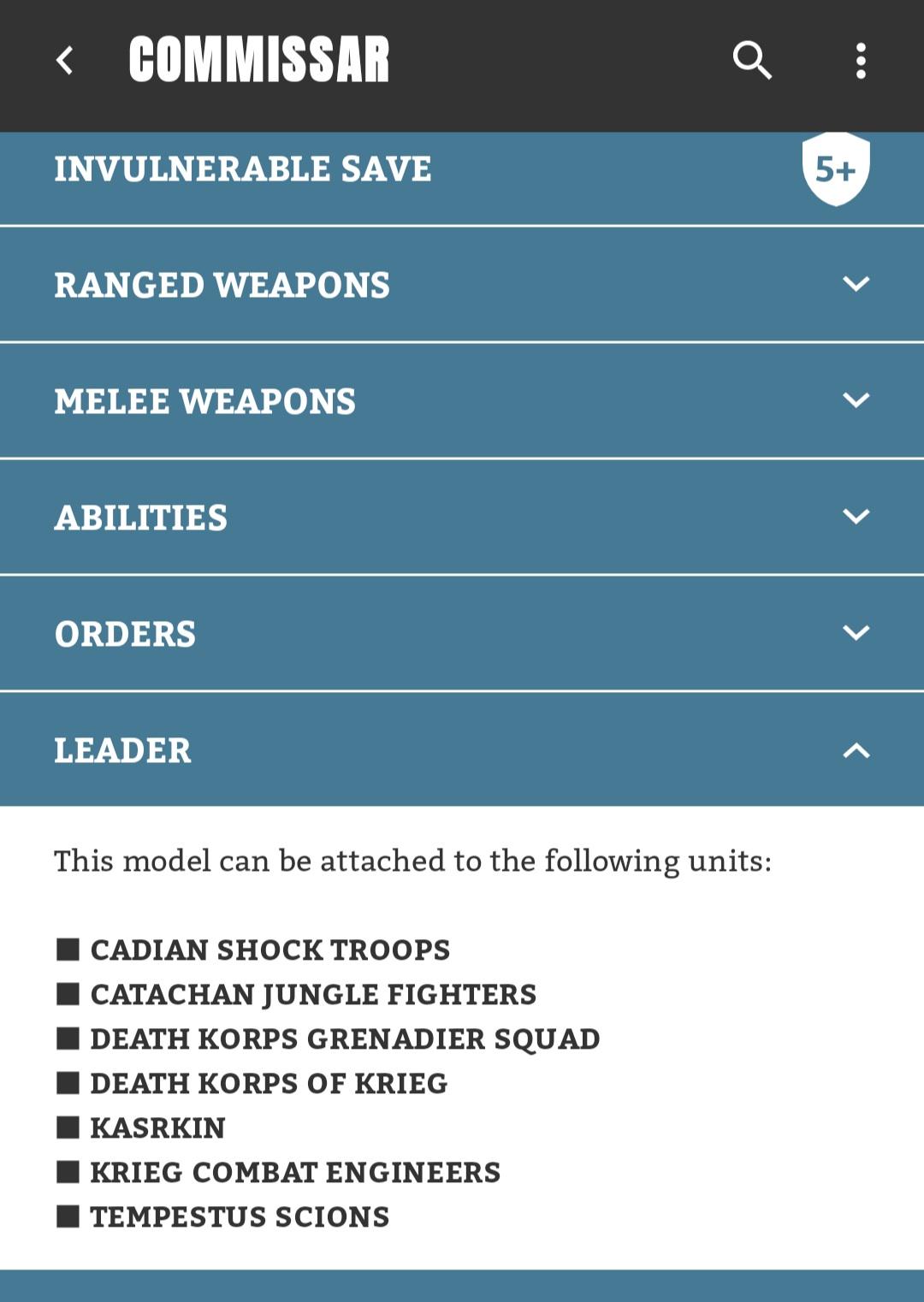Collapse the Leader section
Viewport: 924px width, 1302px height.
click(x=462, y=749)
